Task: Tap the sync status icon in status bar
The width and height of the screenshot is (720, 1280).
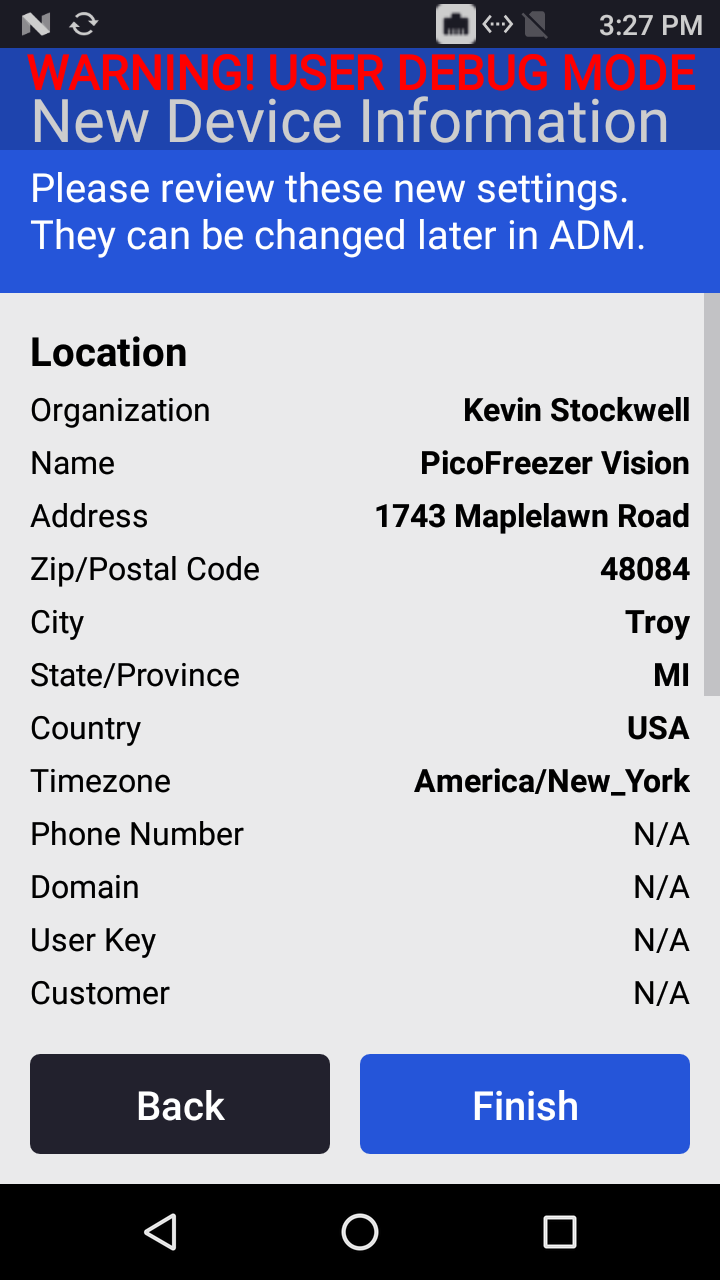Action: 84,24
